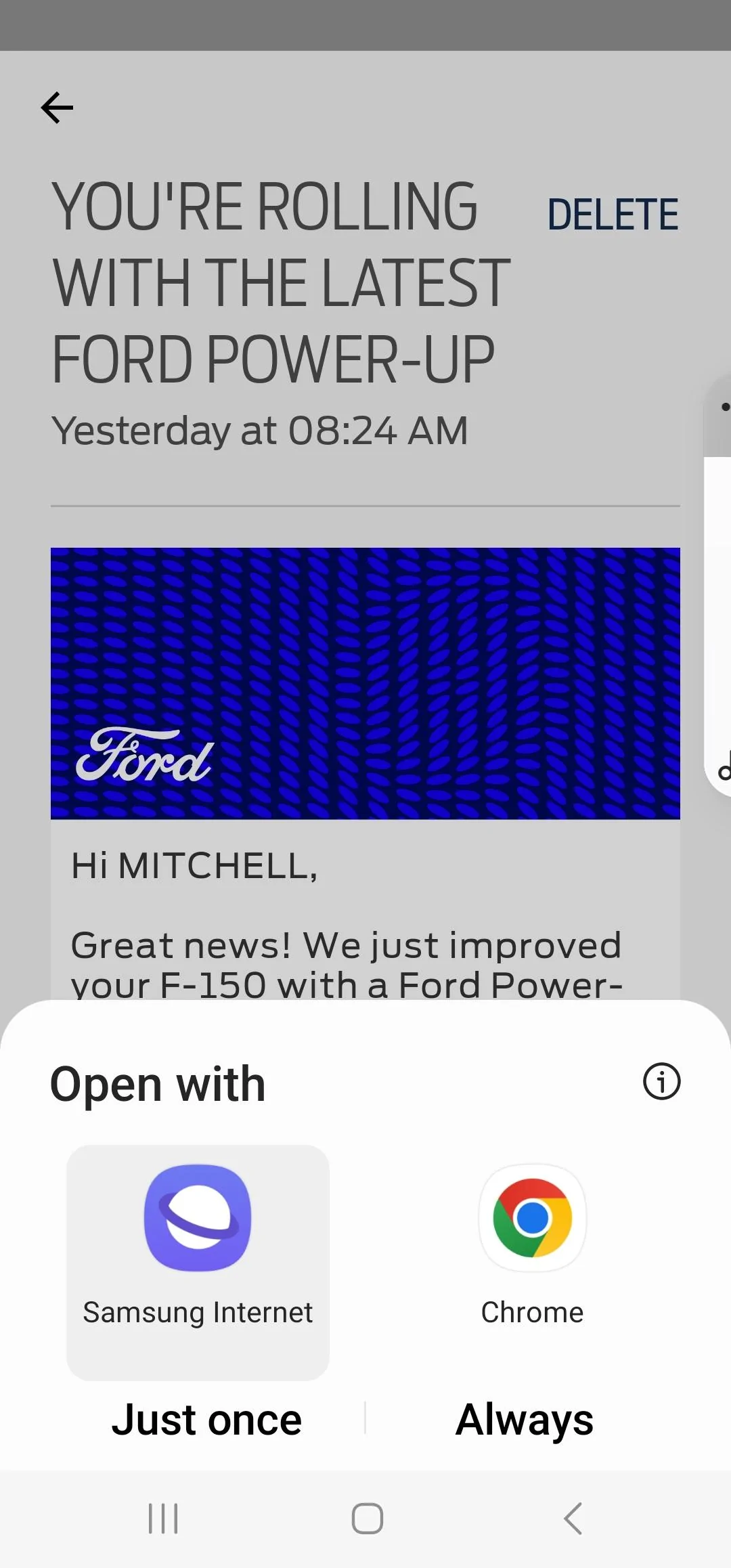731x1568 pixels.
Task: Choose Just once to open the link
Action: coord(208,1419)
